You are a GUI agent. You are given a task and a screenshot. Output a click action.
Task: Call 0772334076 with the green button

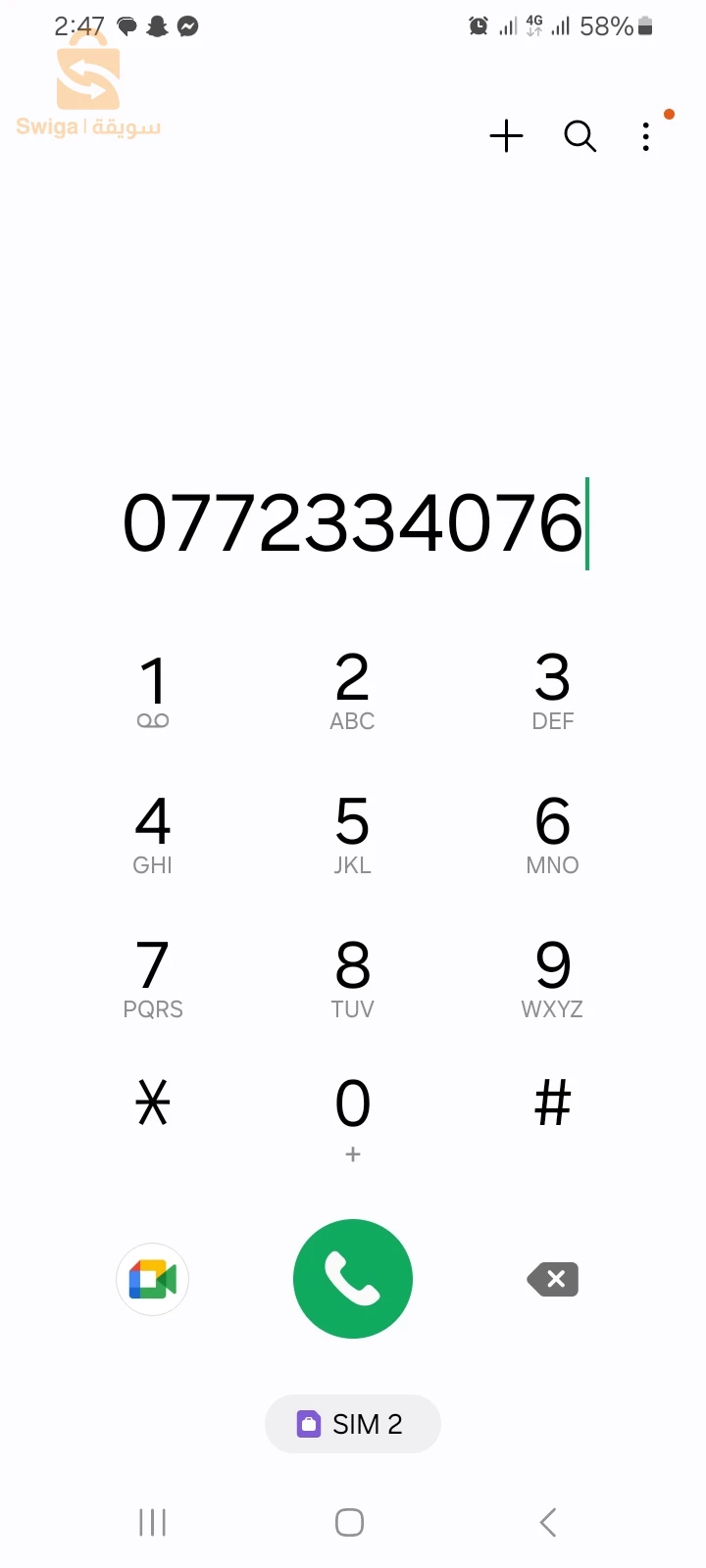(x=353, y=1279)
